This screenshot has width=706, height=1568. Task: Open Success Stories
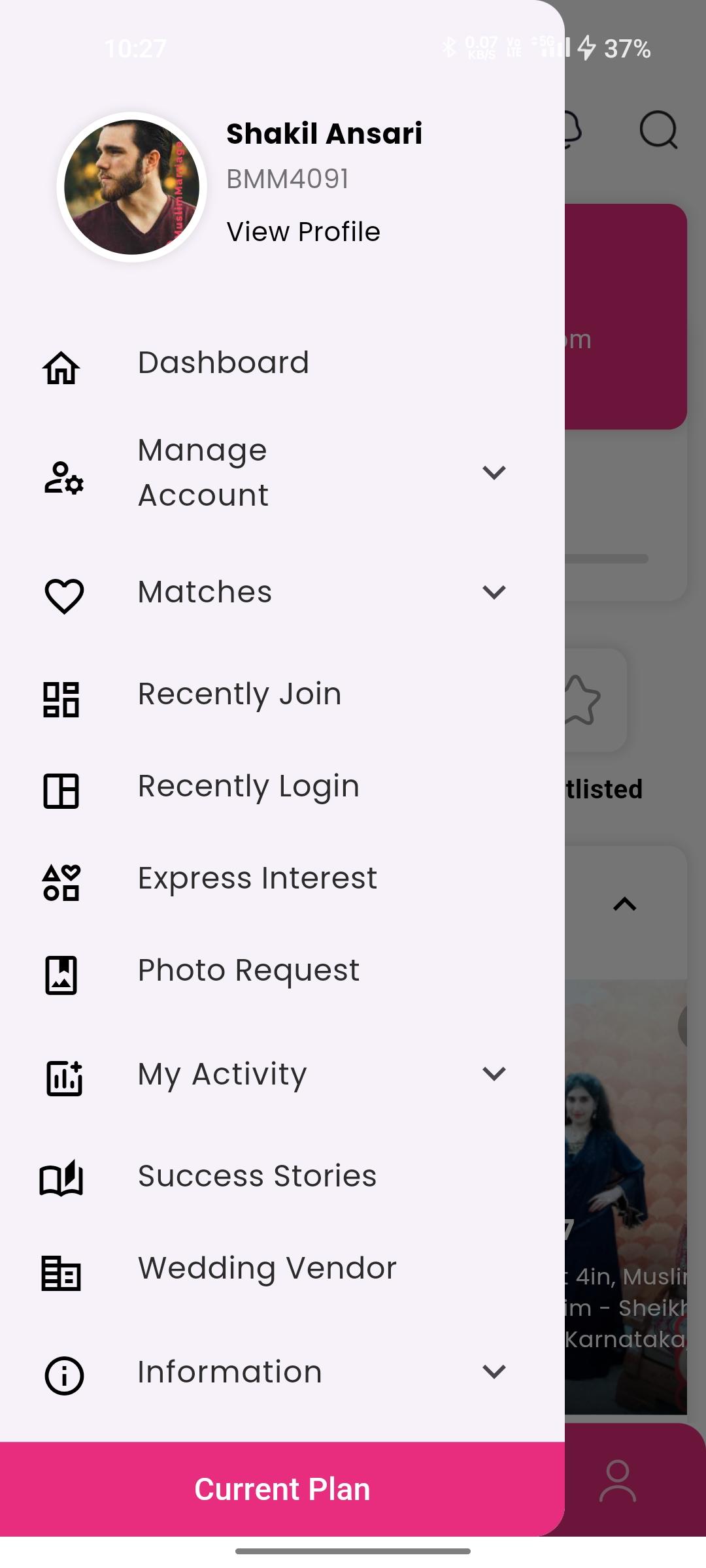[282, 1177]
